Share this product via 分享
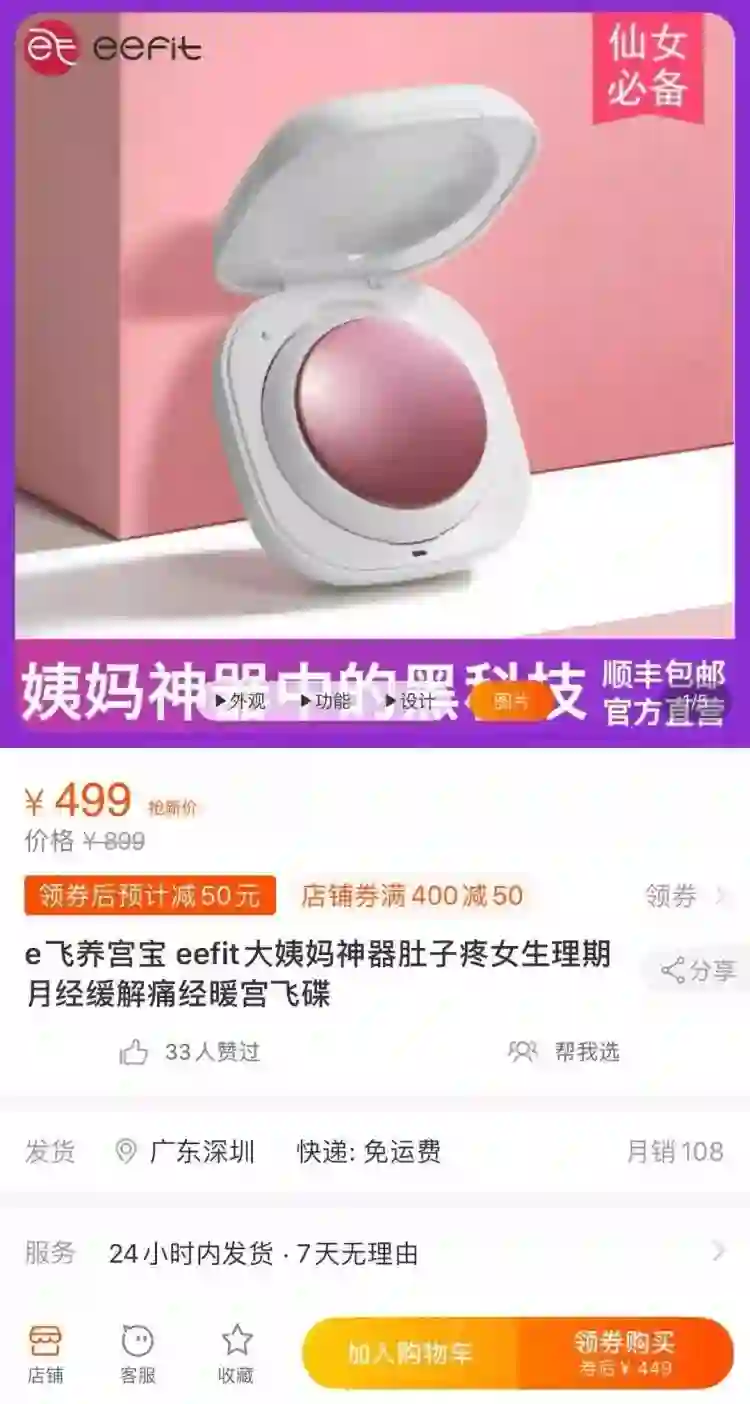The height and width of the screenshot is (1404, 750). pos(698,969)
